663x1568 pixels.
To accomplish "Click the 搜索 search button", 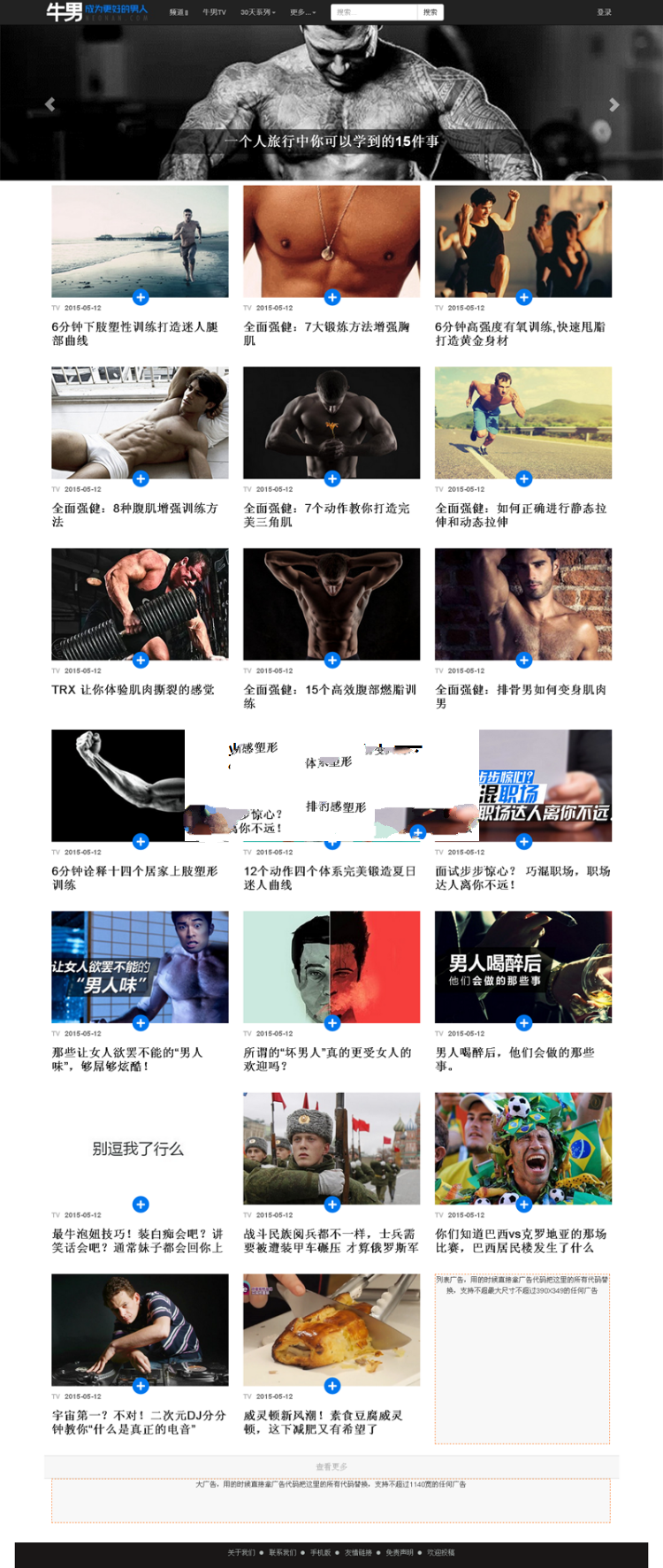I will (431, 12).
